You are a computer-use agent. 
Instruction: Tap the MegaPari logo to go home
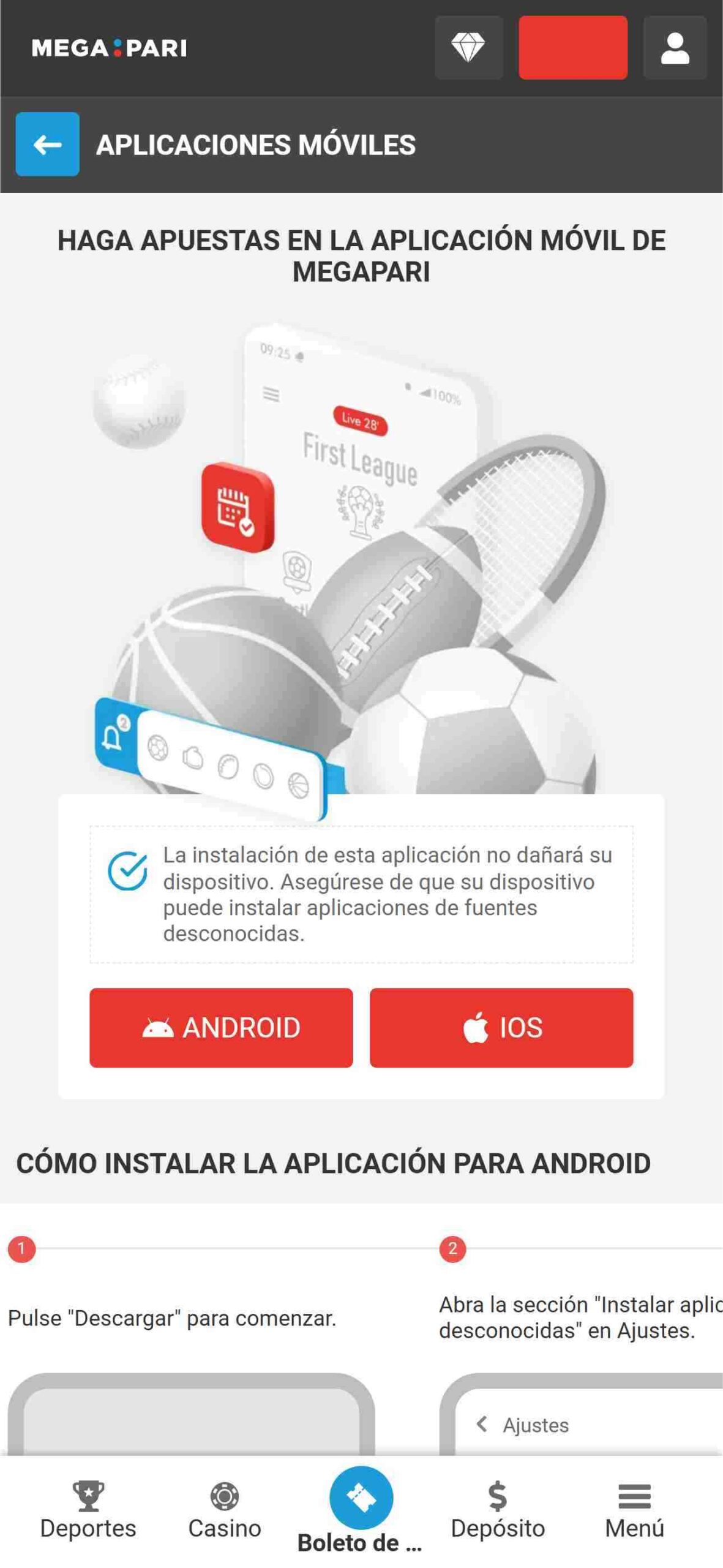[109, 48]
